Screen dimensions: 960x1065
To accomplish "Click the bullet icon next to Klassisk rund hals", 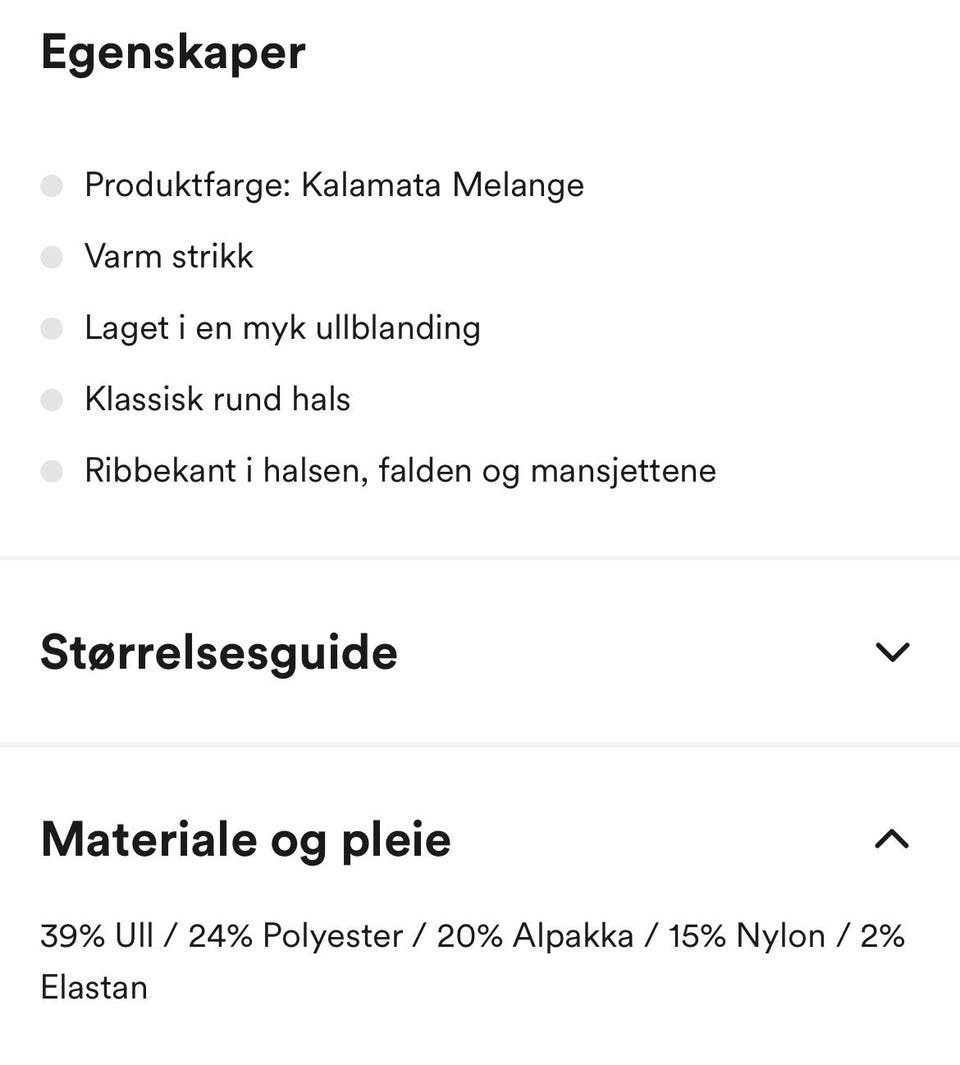I will pos(50,400).
